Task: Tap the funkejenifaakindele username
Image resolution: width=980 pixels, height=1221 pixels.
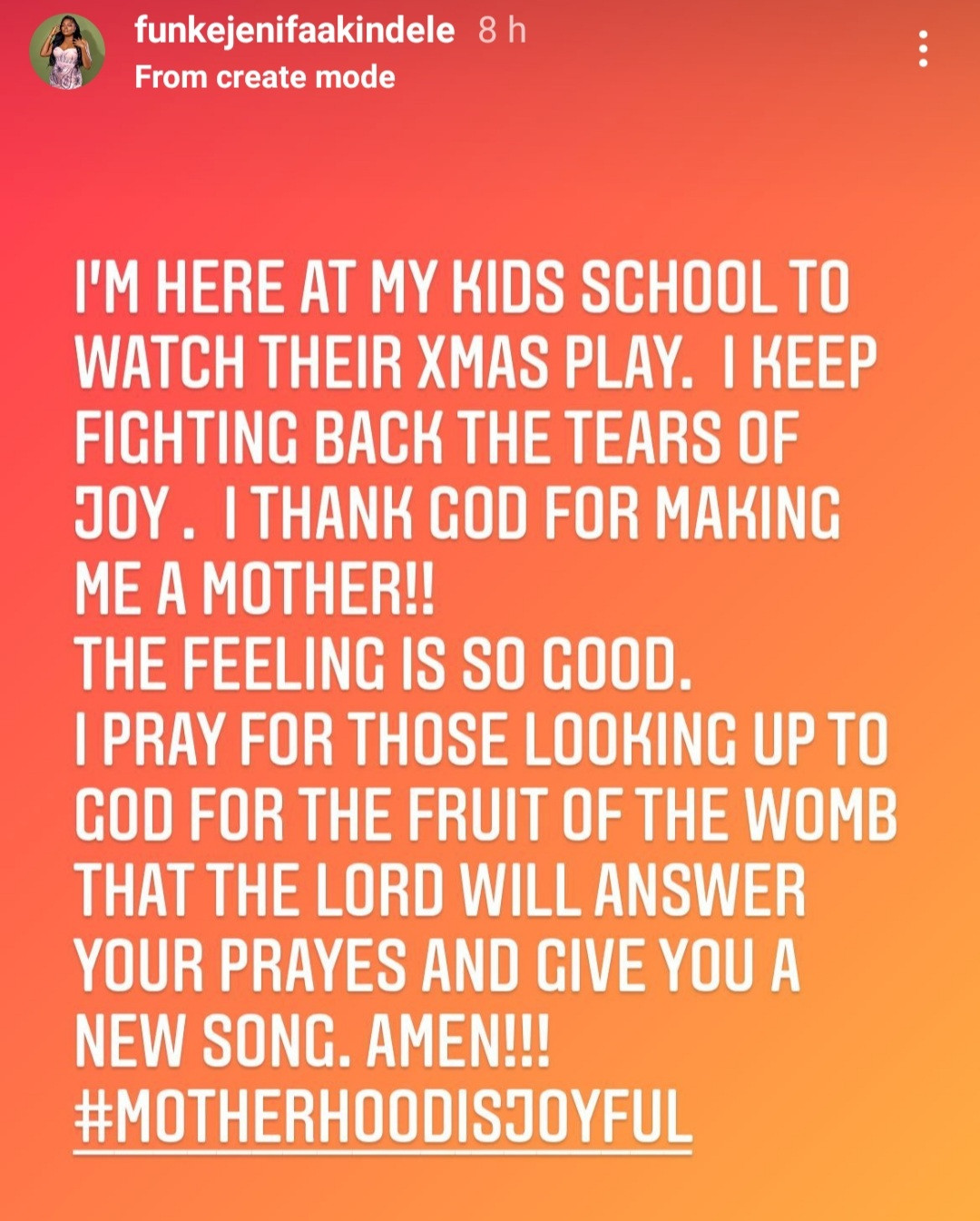Action: click(294, 30)
